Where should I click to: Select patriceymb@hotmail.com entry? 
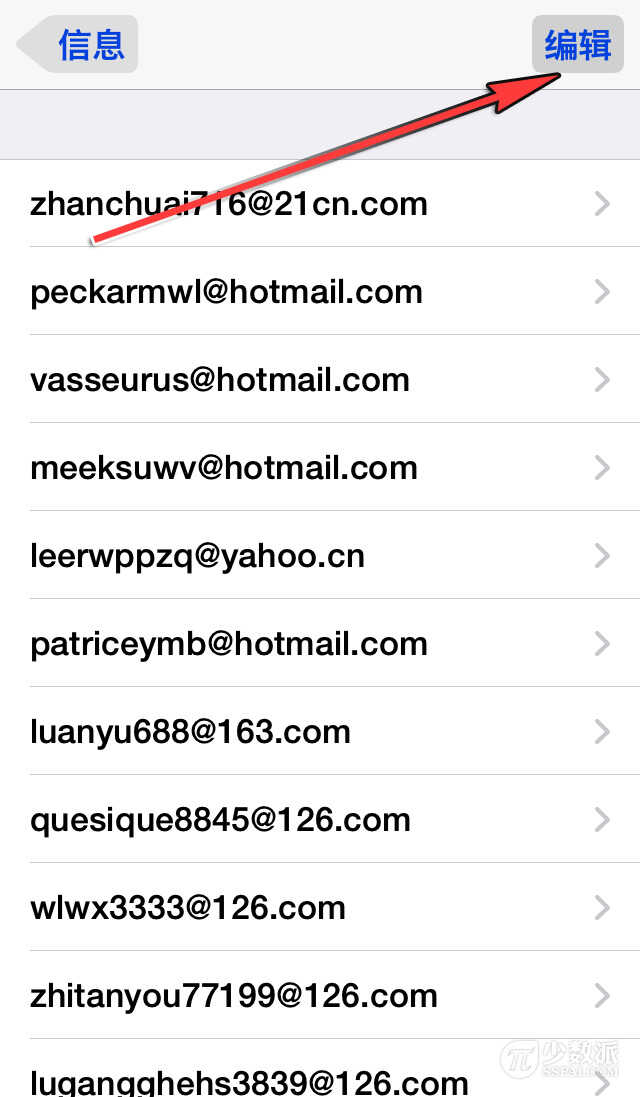(320, 644)
